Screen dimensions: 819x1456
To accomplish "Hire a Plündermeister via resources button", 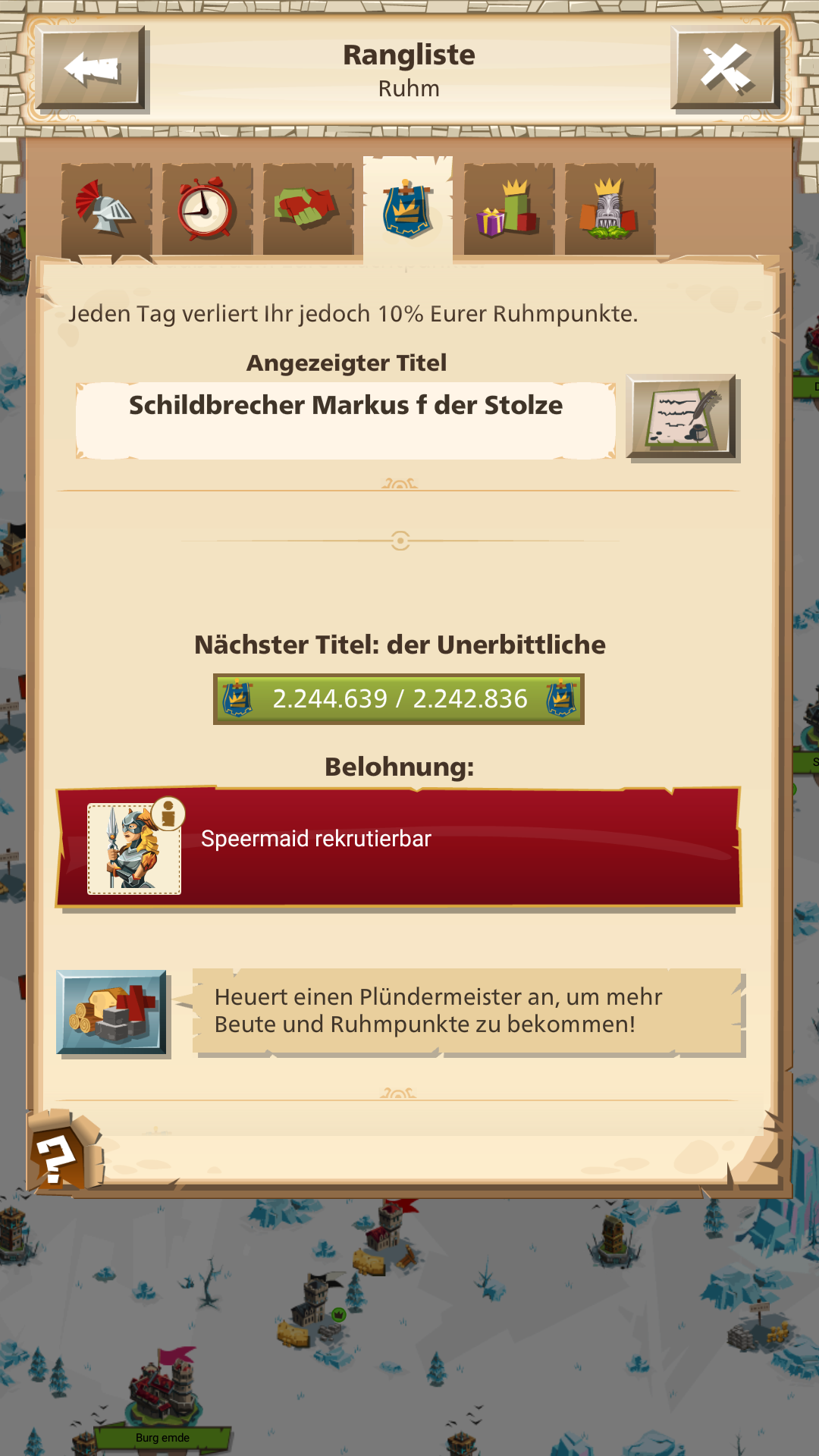I will (112, 1012).
